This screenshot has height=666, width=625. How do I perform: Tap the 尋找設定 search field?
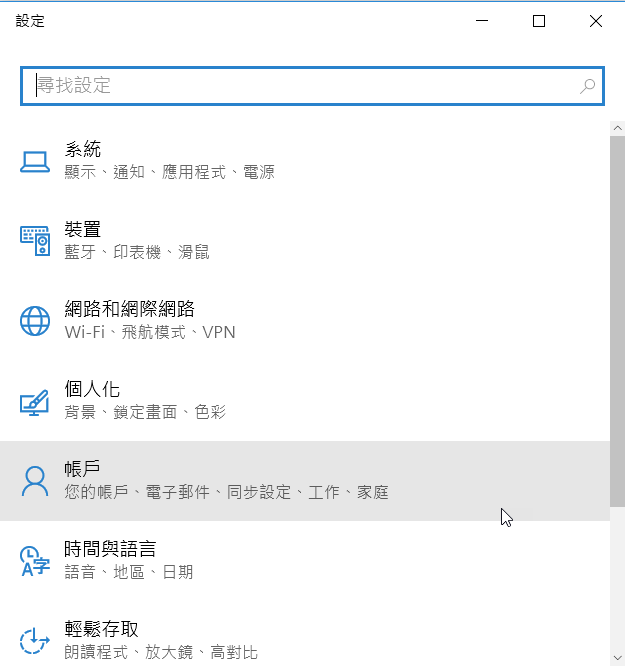(x=300, y=86)
